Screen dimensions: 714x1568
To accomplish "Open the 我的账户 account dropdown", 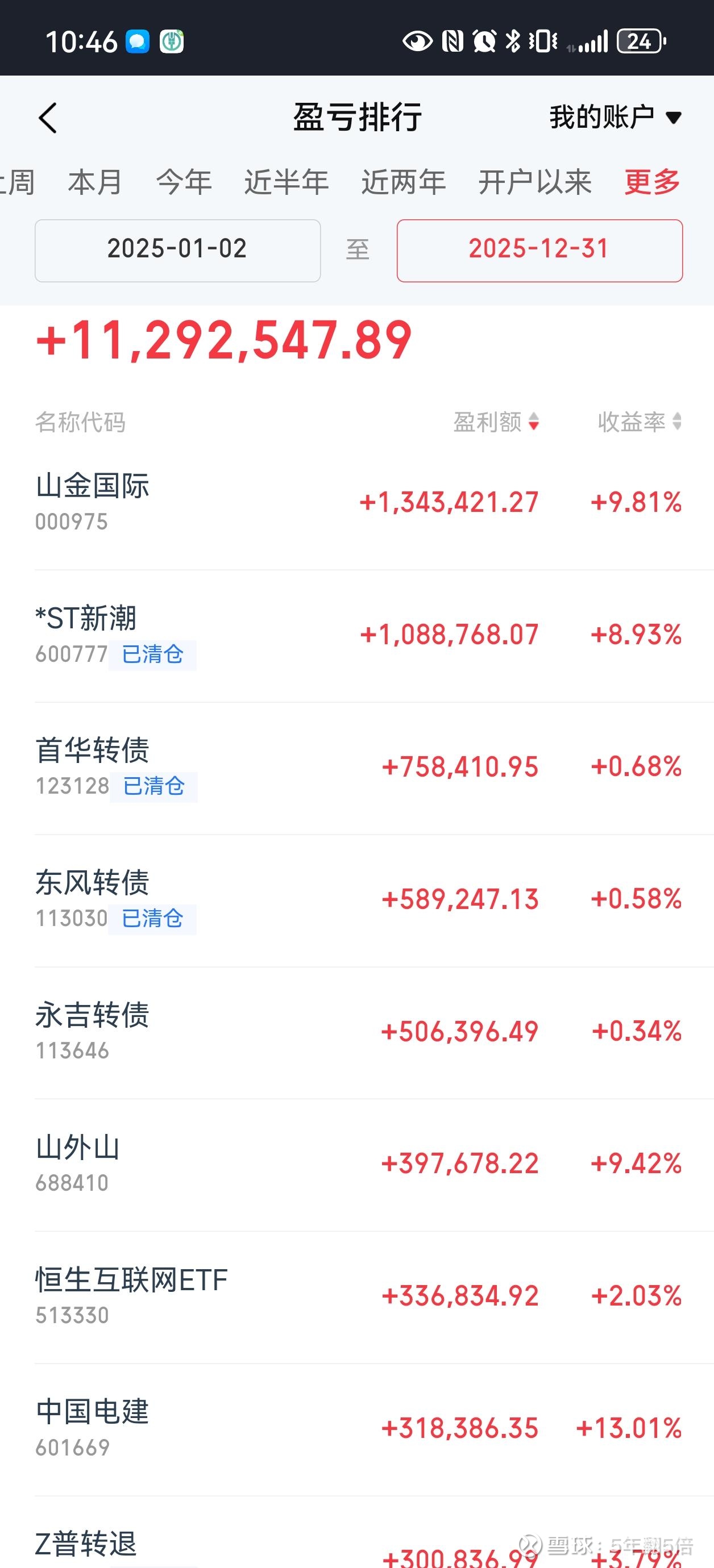I will point(615,118).
